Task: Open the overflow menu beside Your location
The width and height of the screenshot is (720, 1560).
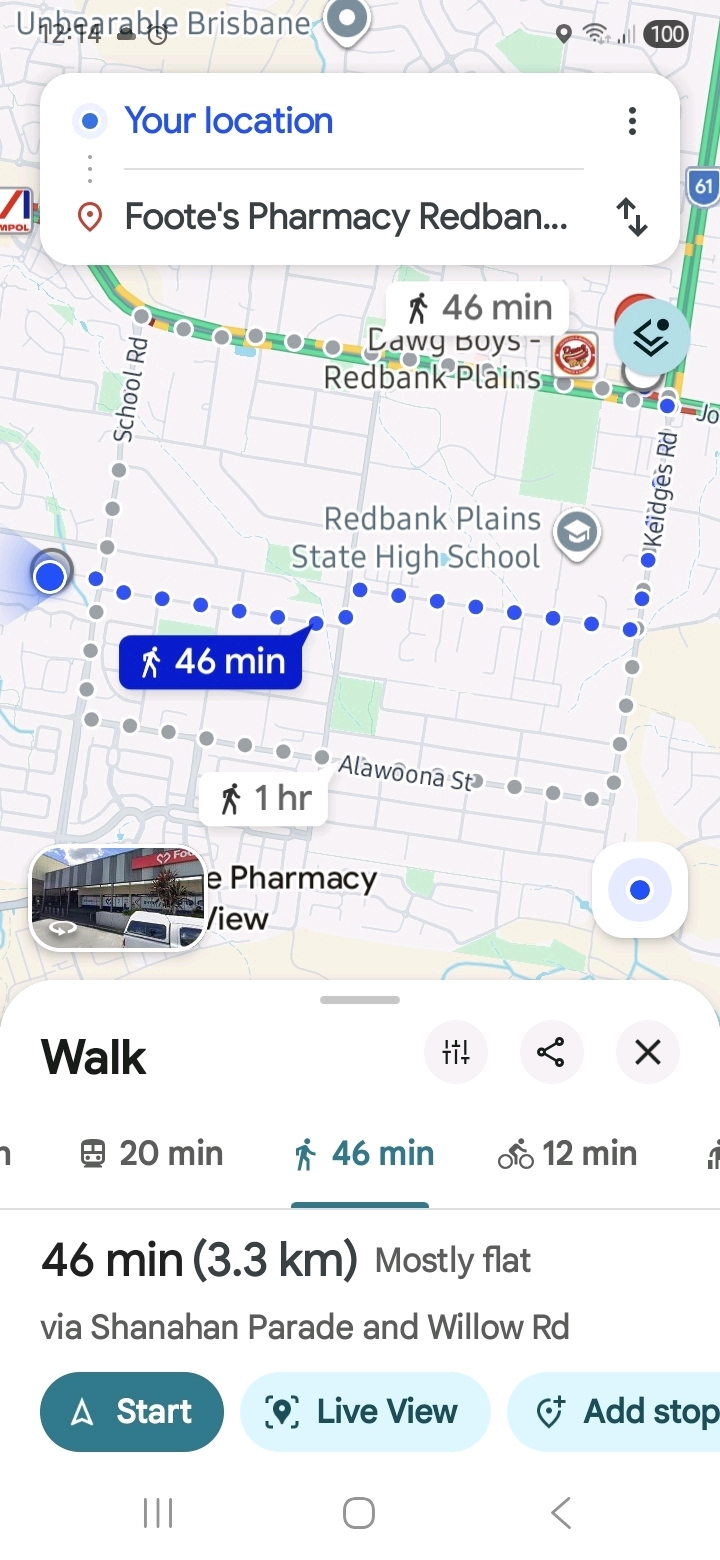Action: pos(632,122)
